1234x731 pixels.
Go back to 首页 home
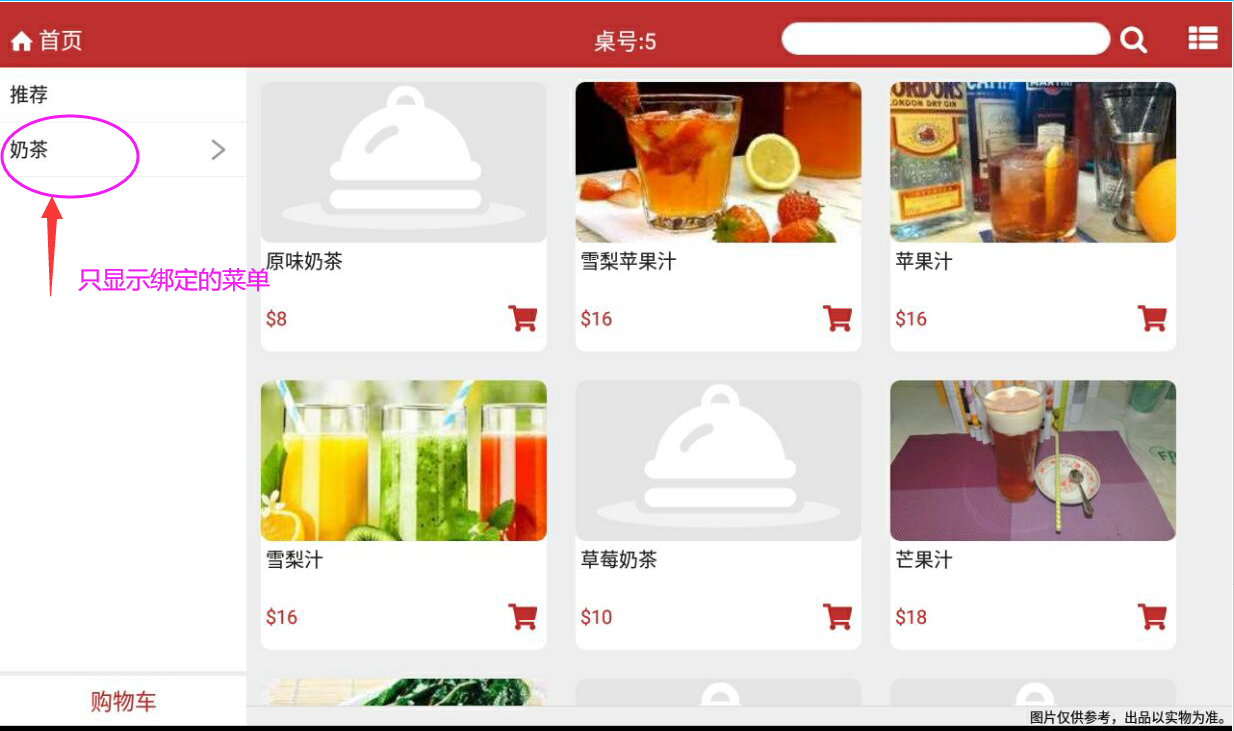pyautogui.click(x=47, y=41)
